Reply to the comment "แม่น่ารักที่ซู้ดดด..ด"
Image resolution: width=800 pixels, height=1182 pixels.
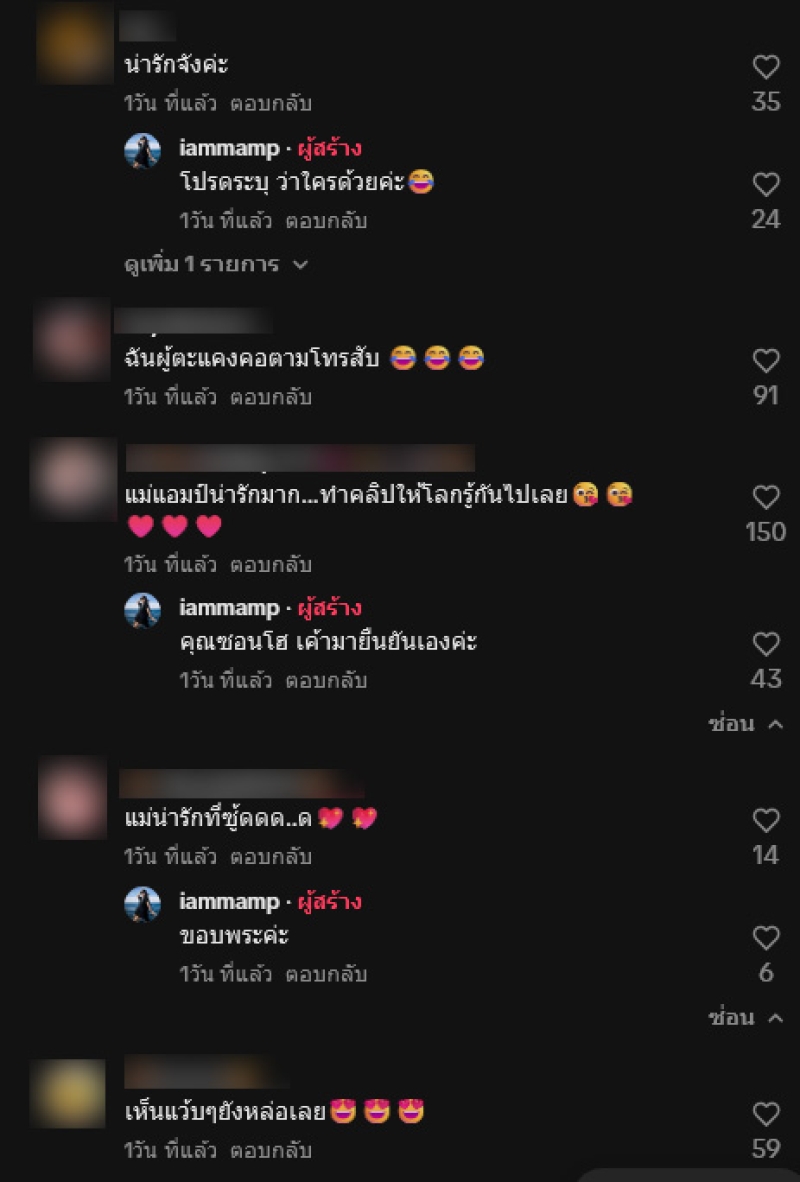point(271,857)
